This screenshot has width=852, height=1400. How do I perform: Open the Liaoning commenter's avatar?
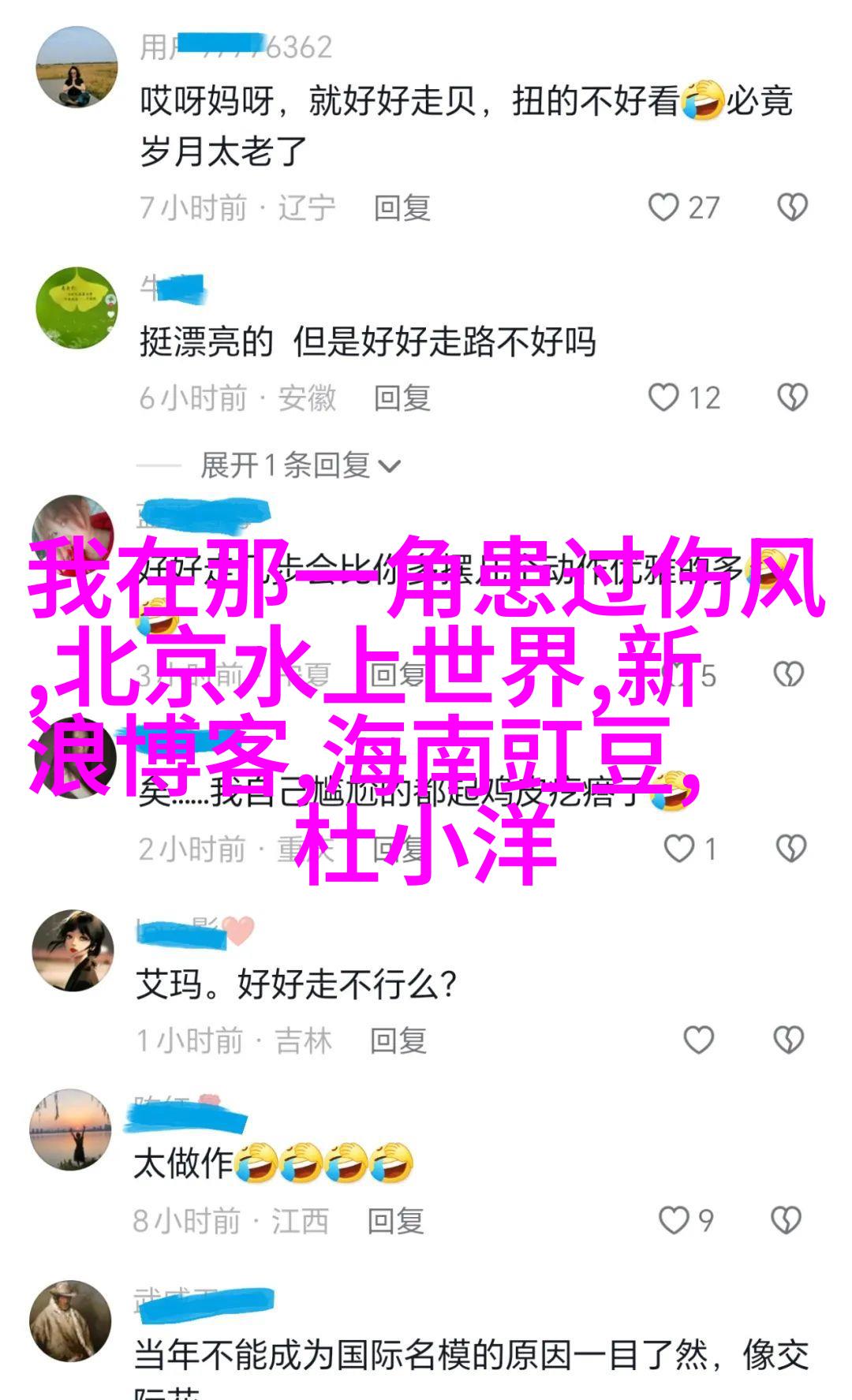pyautogui.click(x=77, y=66)
